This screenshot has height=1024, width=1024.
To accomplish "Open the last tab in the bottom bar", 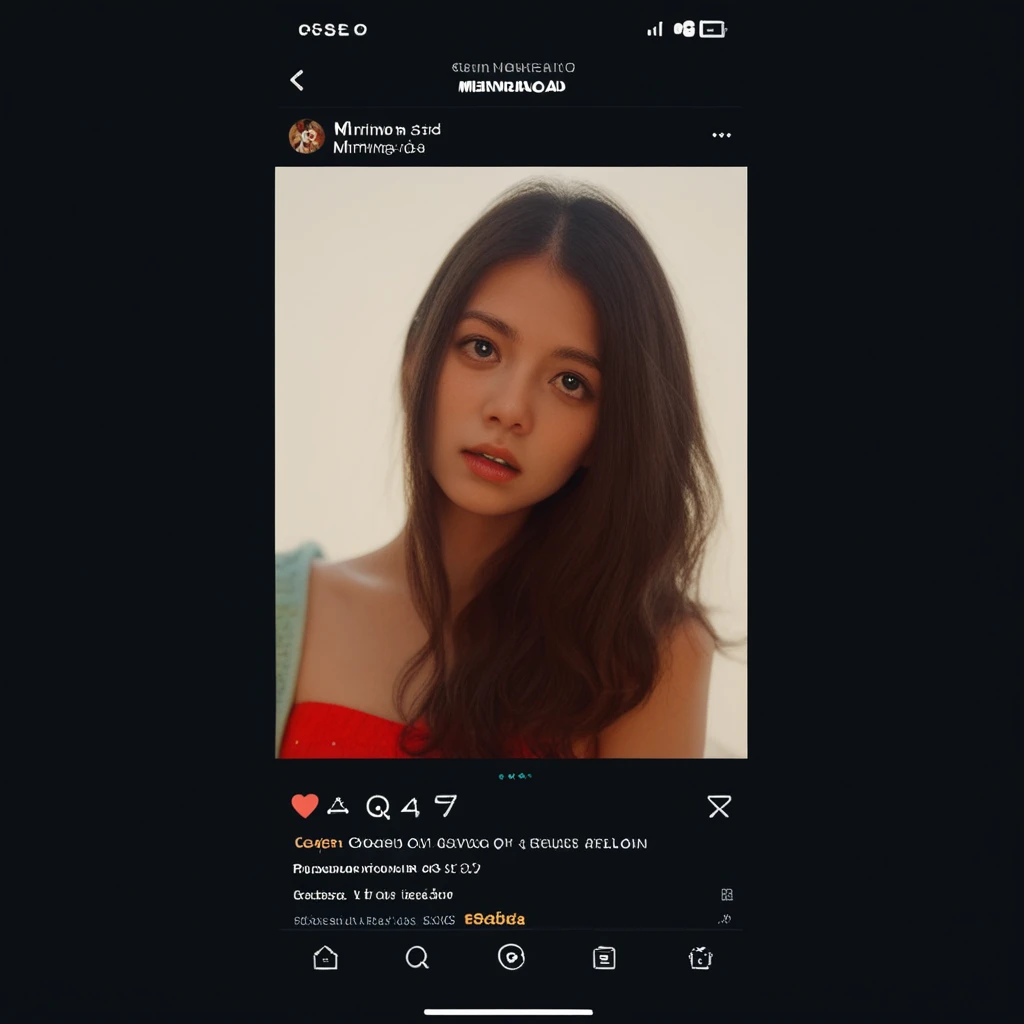I will pyautogui.click(x=700, y=958).
